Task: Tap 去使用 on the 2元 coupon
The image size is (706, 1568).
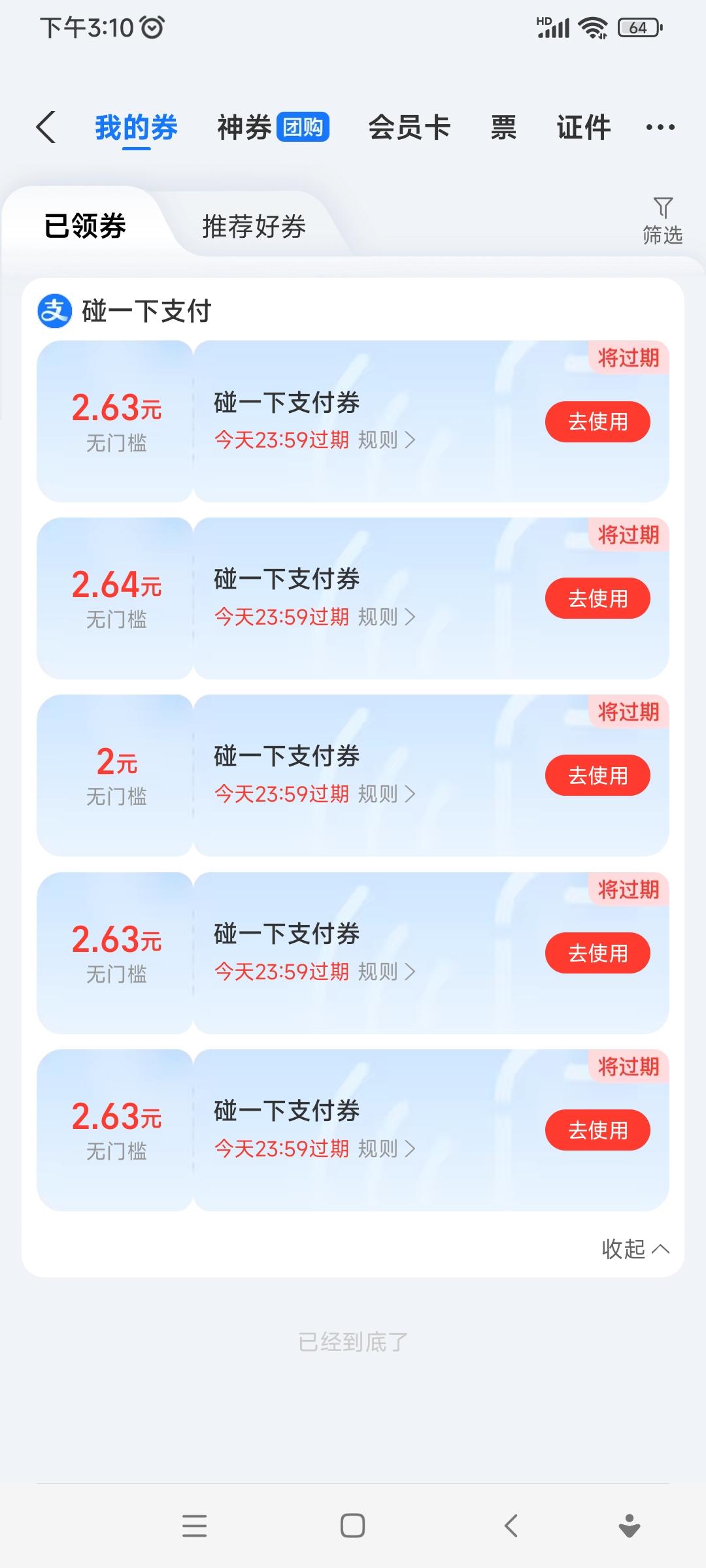Action: coord(597,775)
